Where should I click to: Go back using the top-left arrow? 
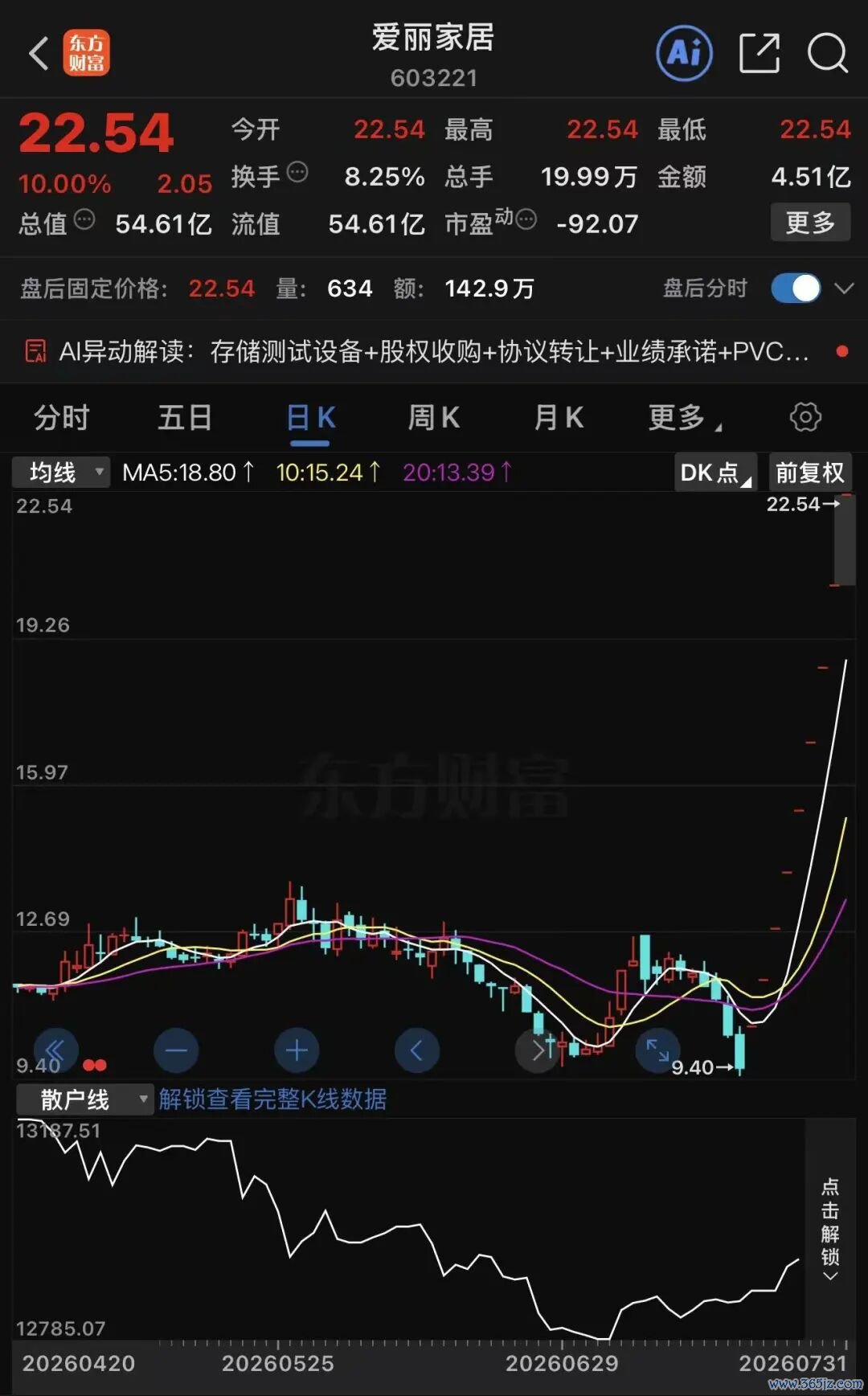39,54
